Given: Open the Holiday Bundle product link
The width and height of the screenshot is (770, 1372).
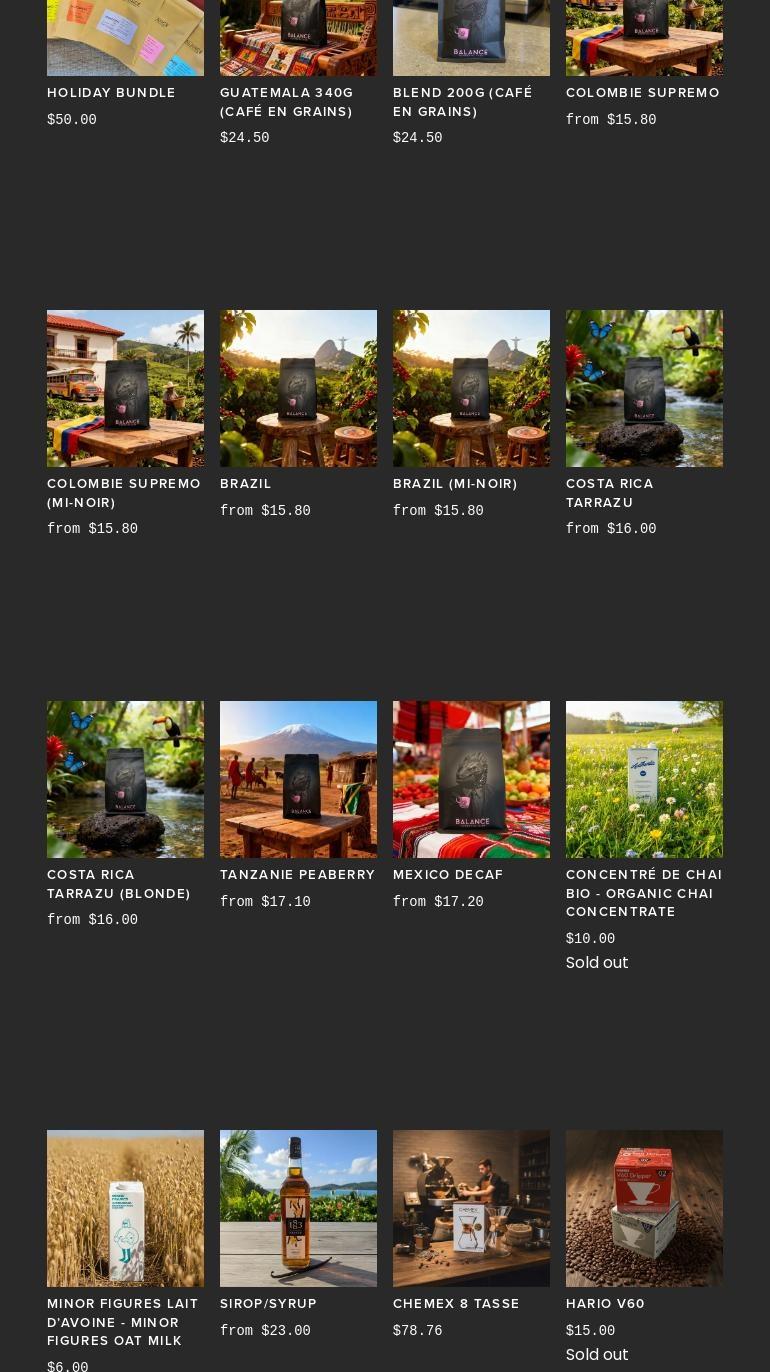Looking at the screenshot, I should tap(111, 92).
